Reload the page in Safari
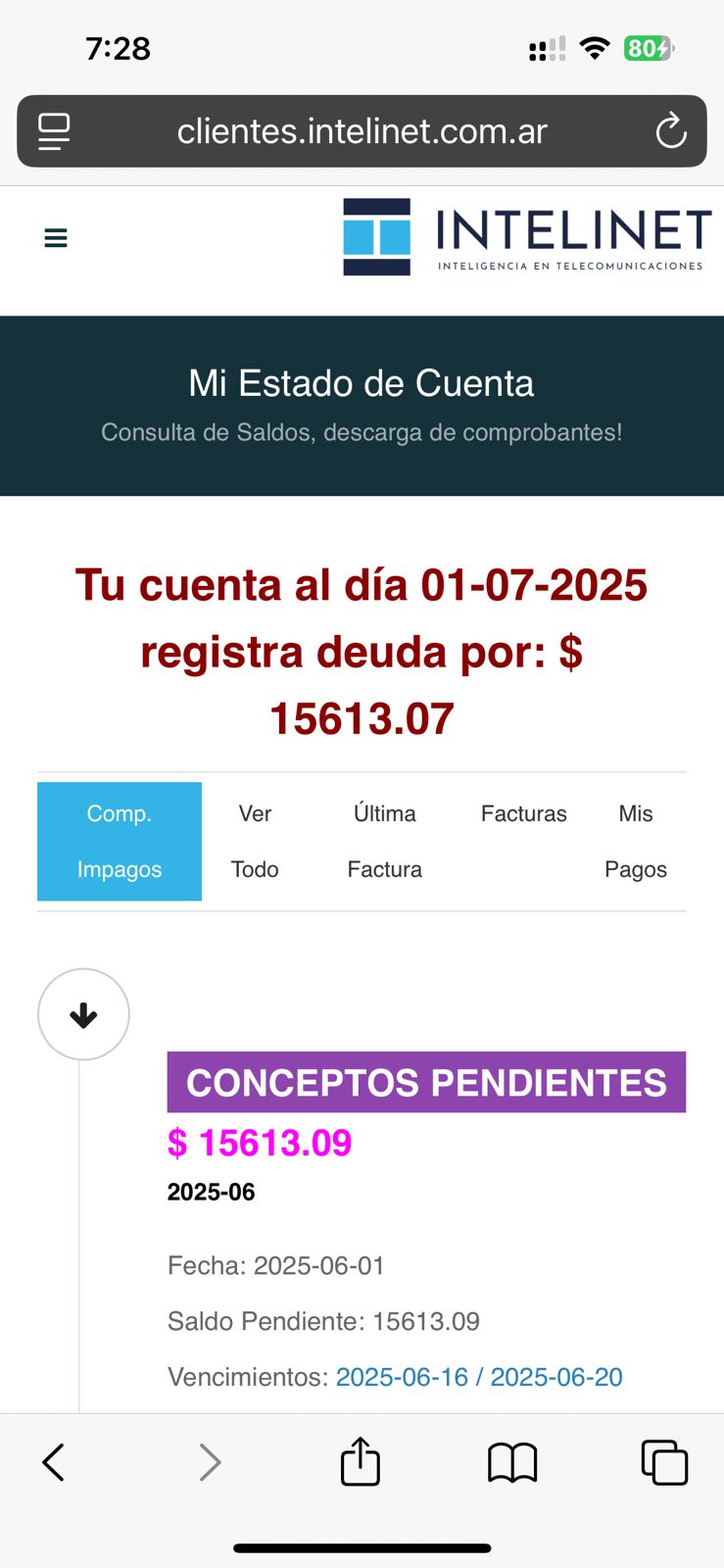 (670, 131)
